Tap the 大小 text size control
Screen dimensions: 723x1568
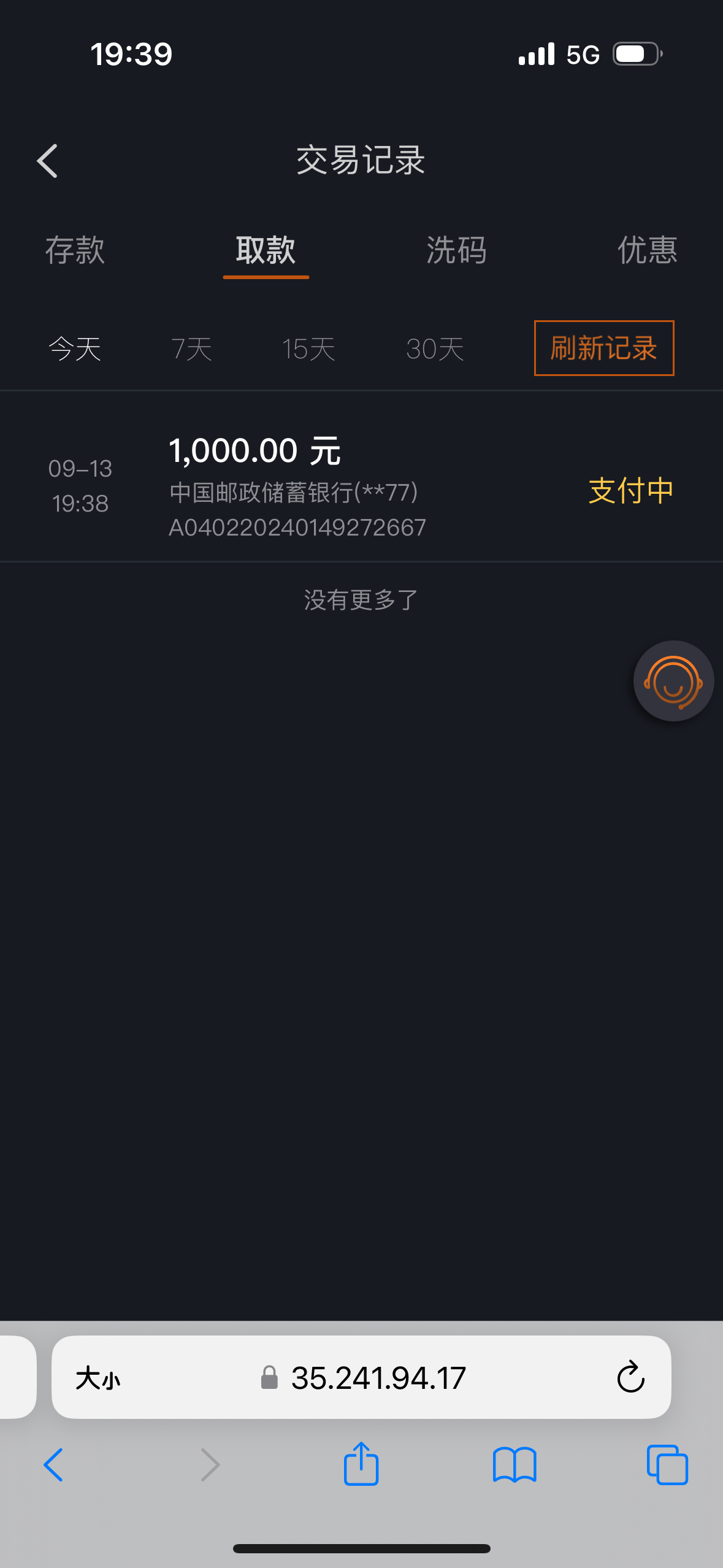pyautogui.click(x=98, y=1378)
